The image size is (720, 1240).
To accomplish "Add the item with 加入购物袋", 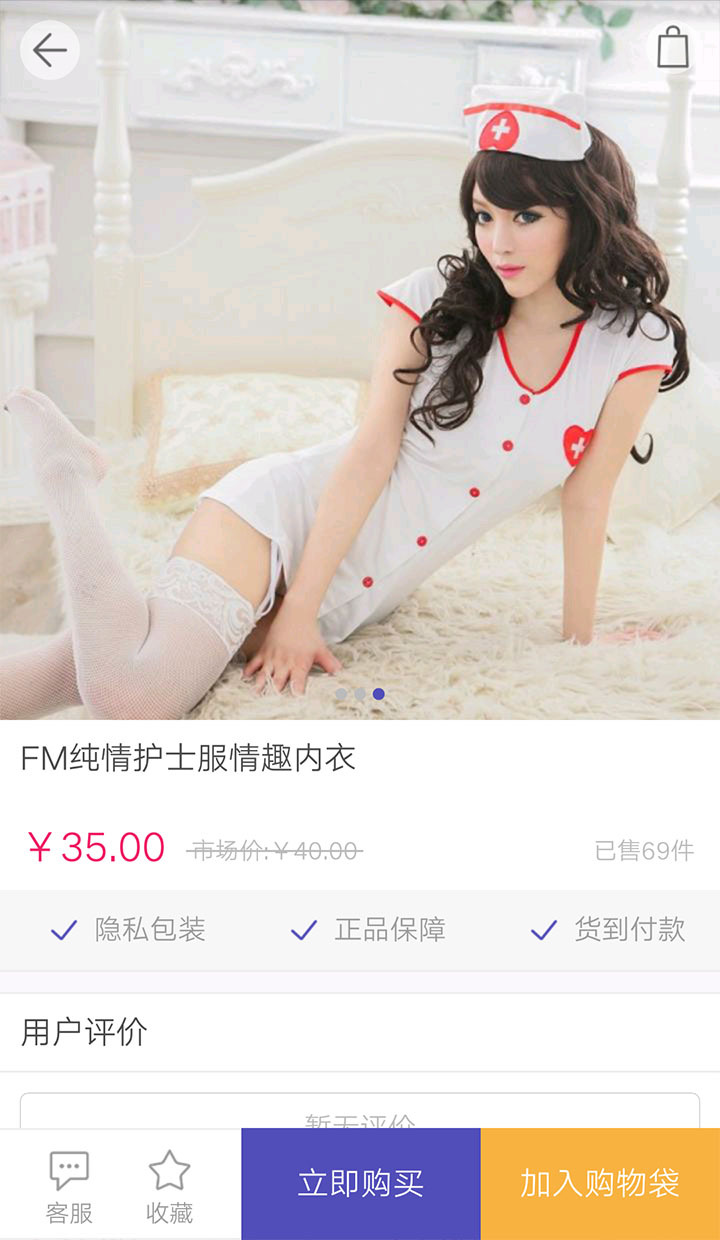I will tap(600, 1183).
